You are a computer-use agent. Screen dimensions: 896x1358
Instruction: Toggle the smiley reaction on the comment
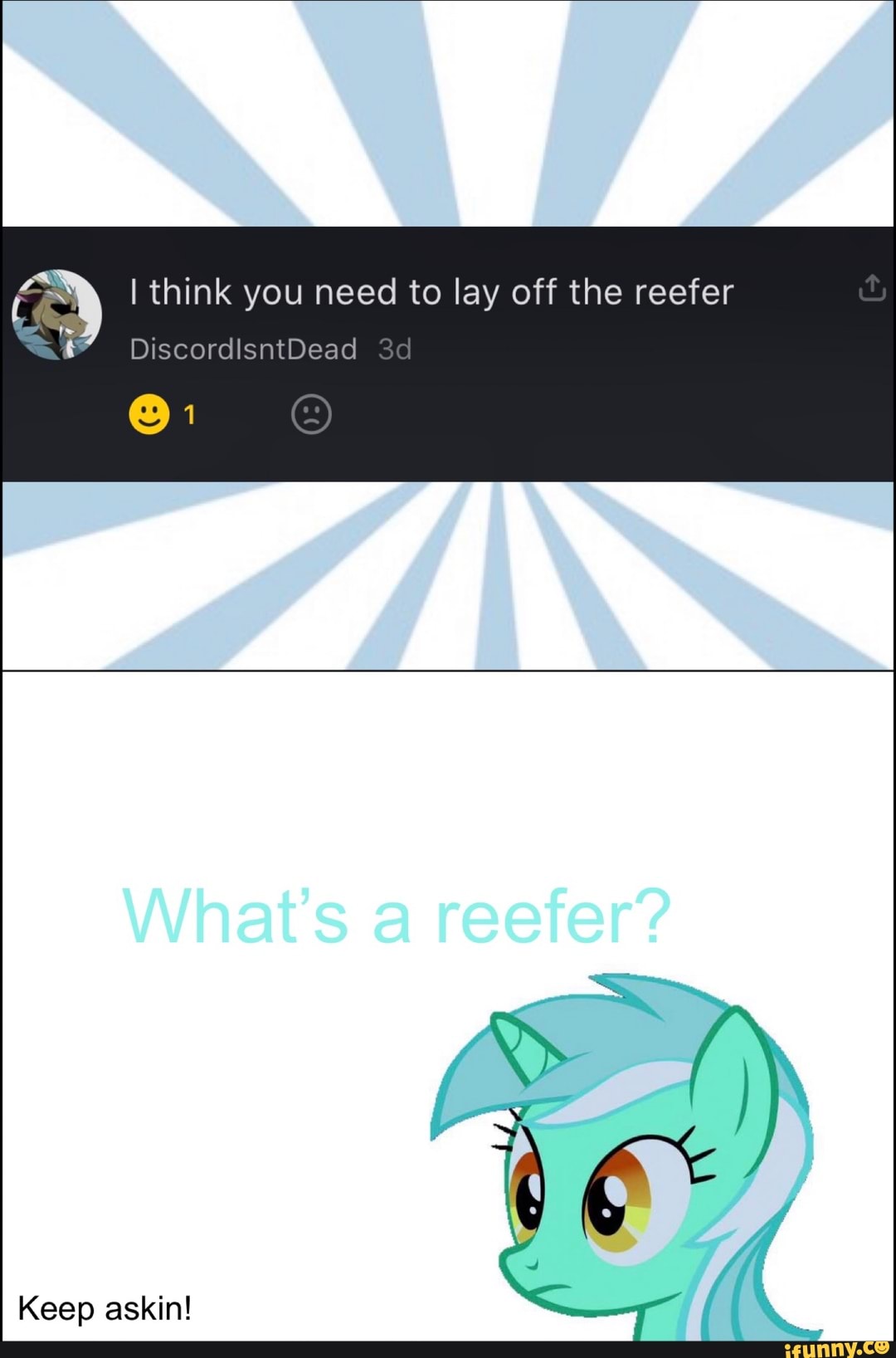[148, 413]
